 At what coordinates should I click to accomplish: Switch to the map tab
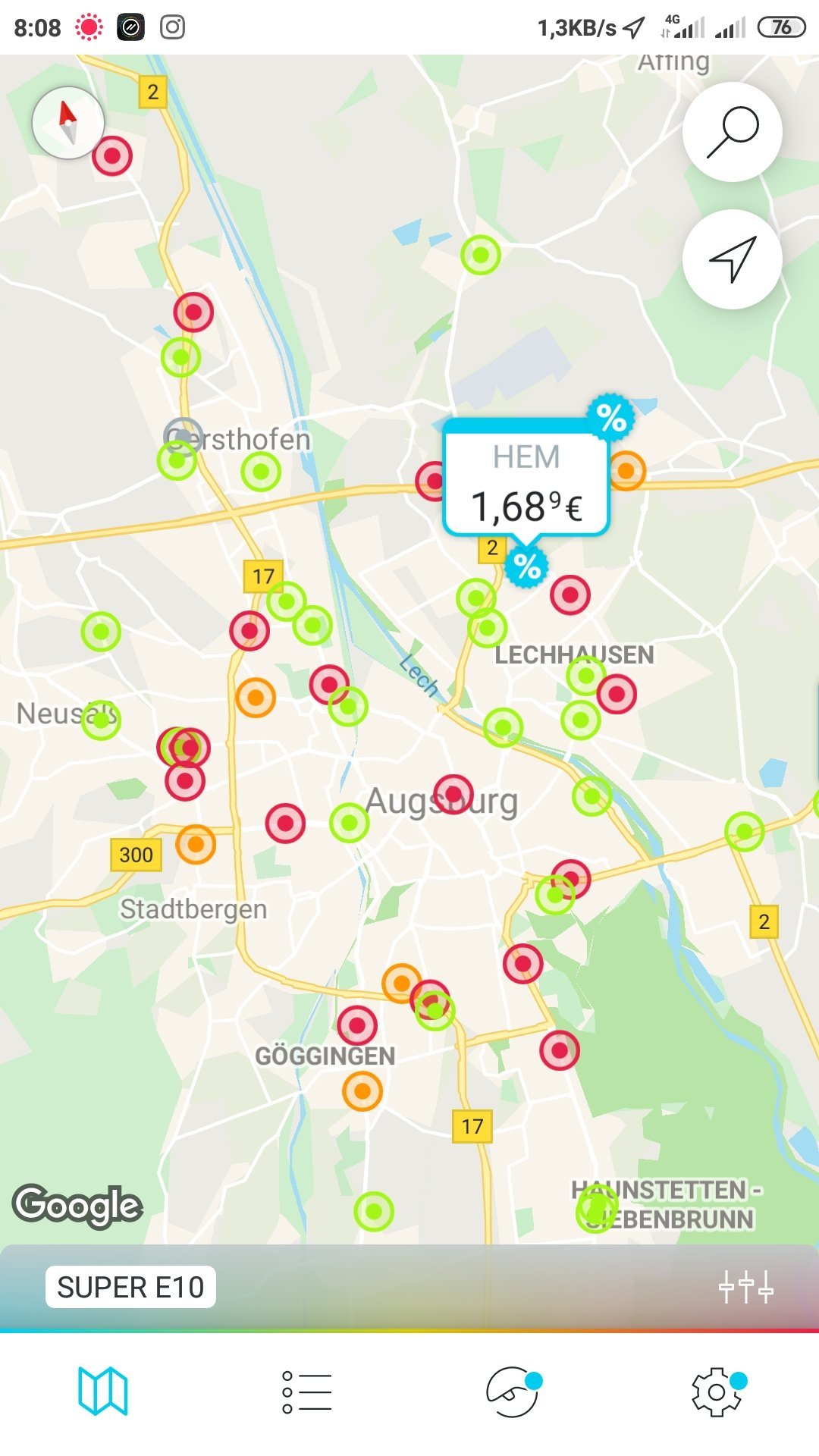pos(103,1392)
